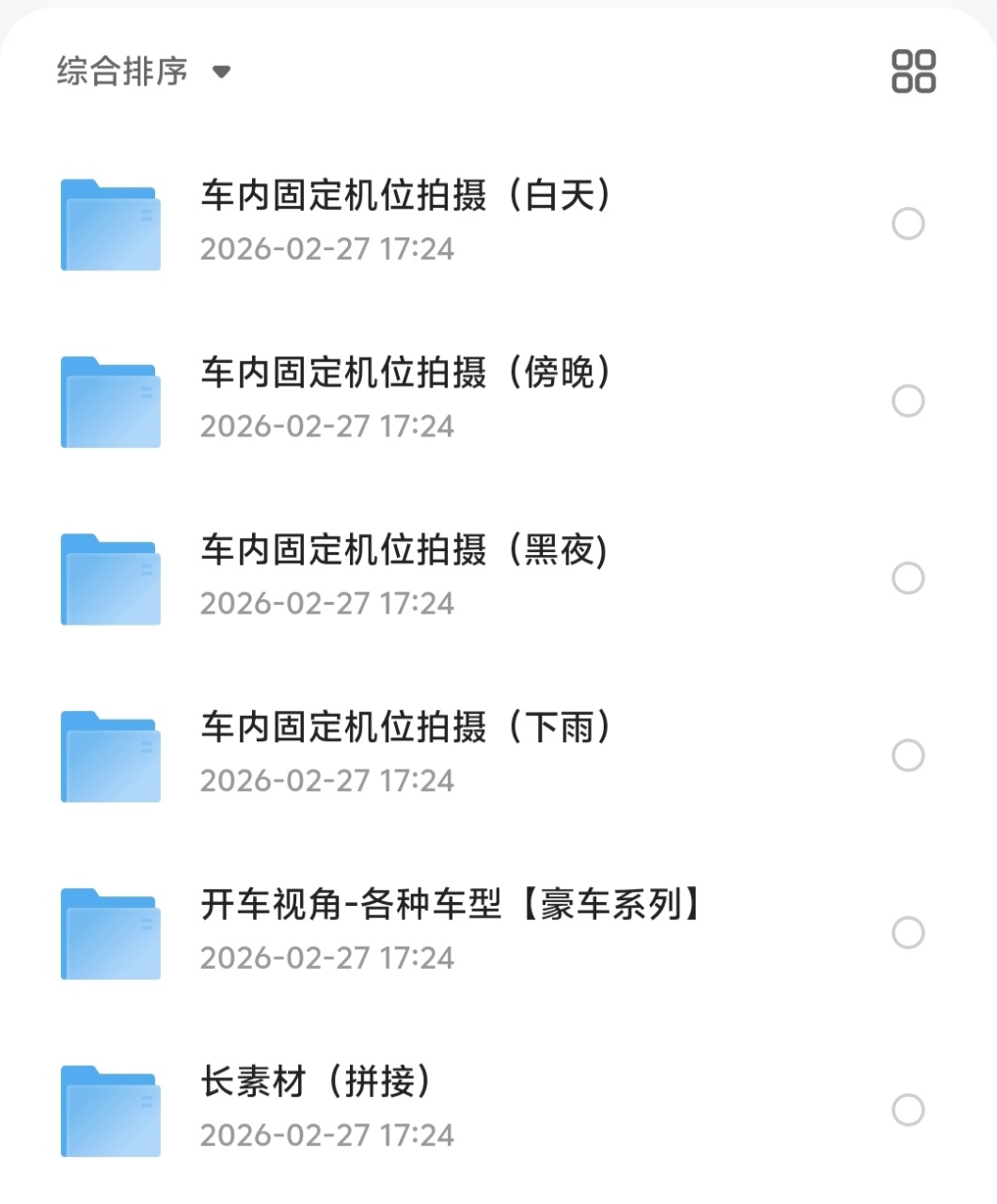This screenshot has height=1204, width=997.
Task: Select the 白天 folder's circle checkbox
Action: [x=908, y=224]
